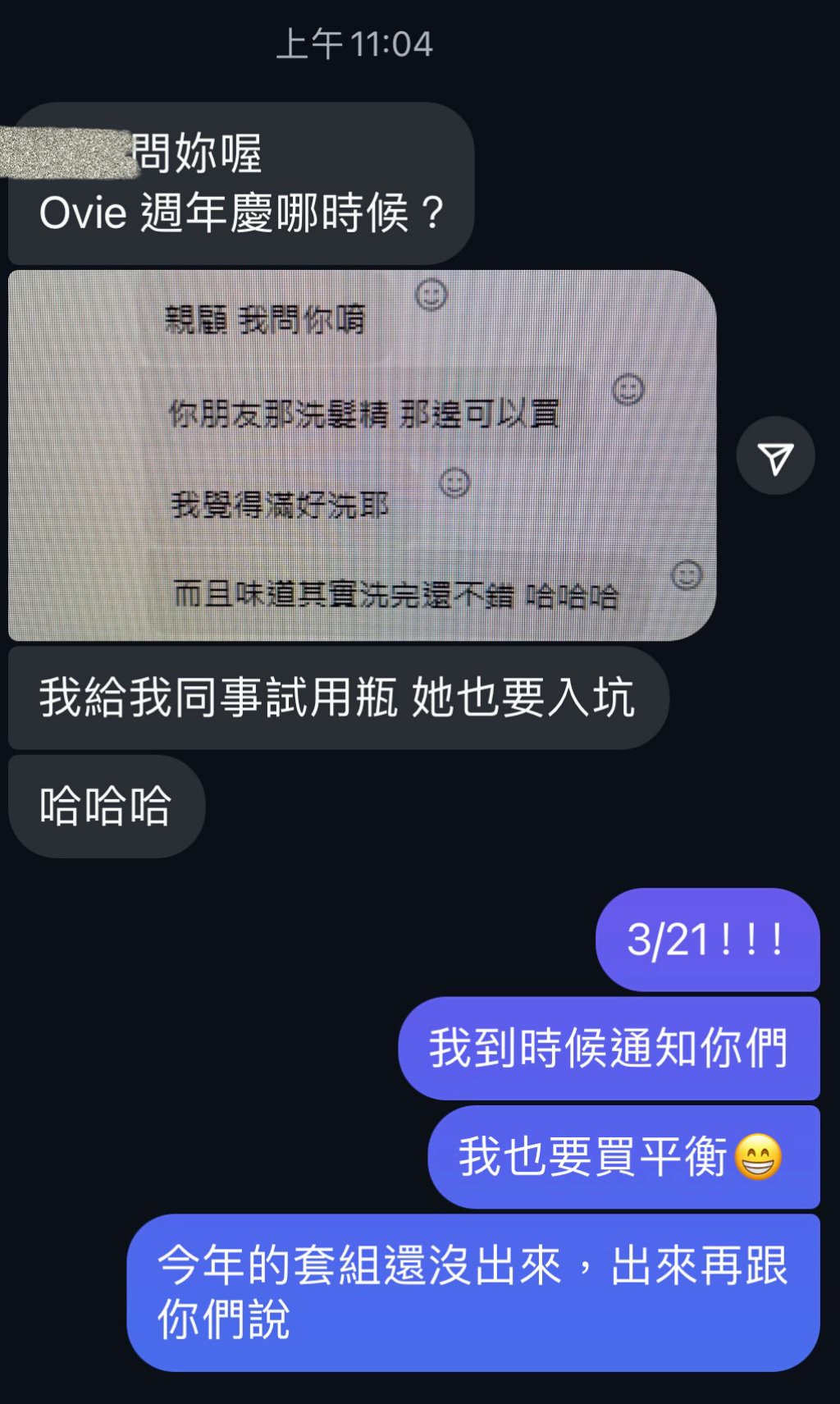Screen dimensions: 840x1404
Task: Forward the shared screenshot image
Action: pos(775,456)
